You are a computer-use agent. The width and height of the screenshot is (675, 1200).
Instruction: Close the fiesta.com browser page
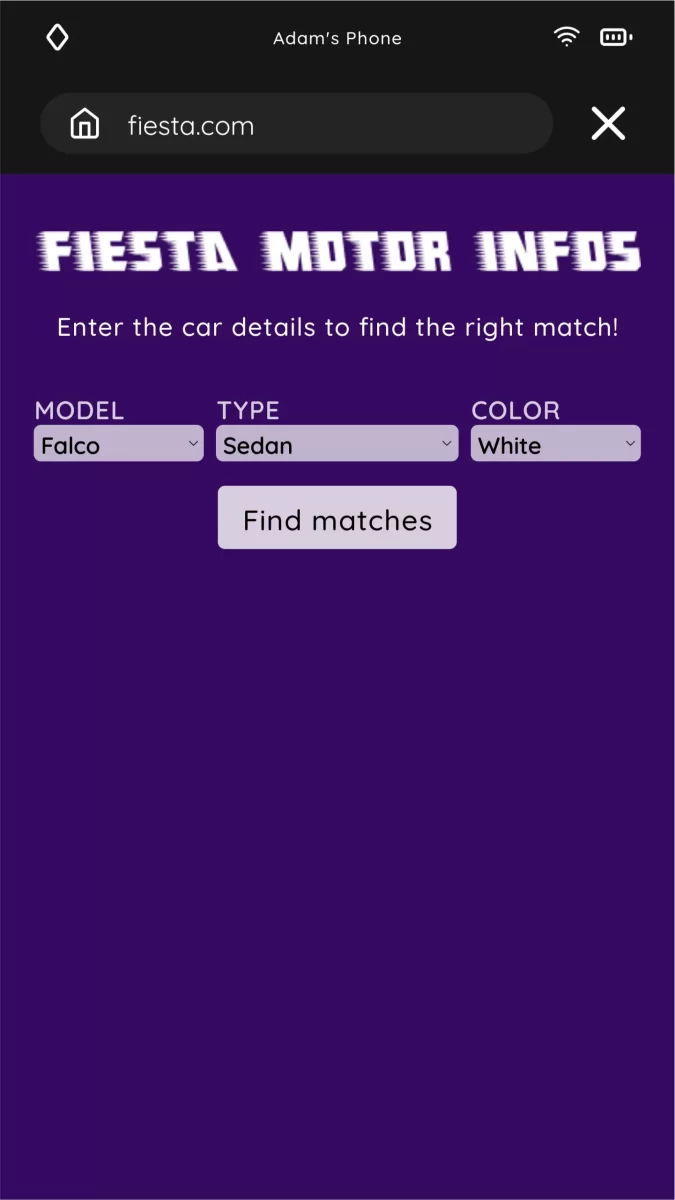pyautogui.click(x=607, y=125)
